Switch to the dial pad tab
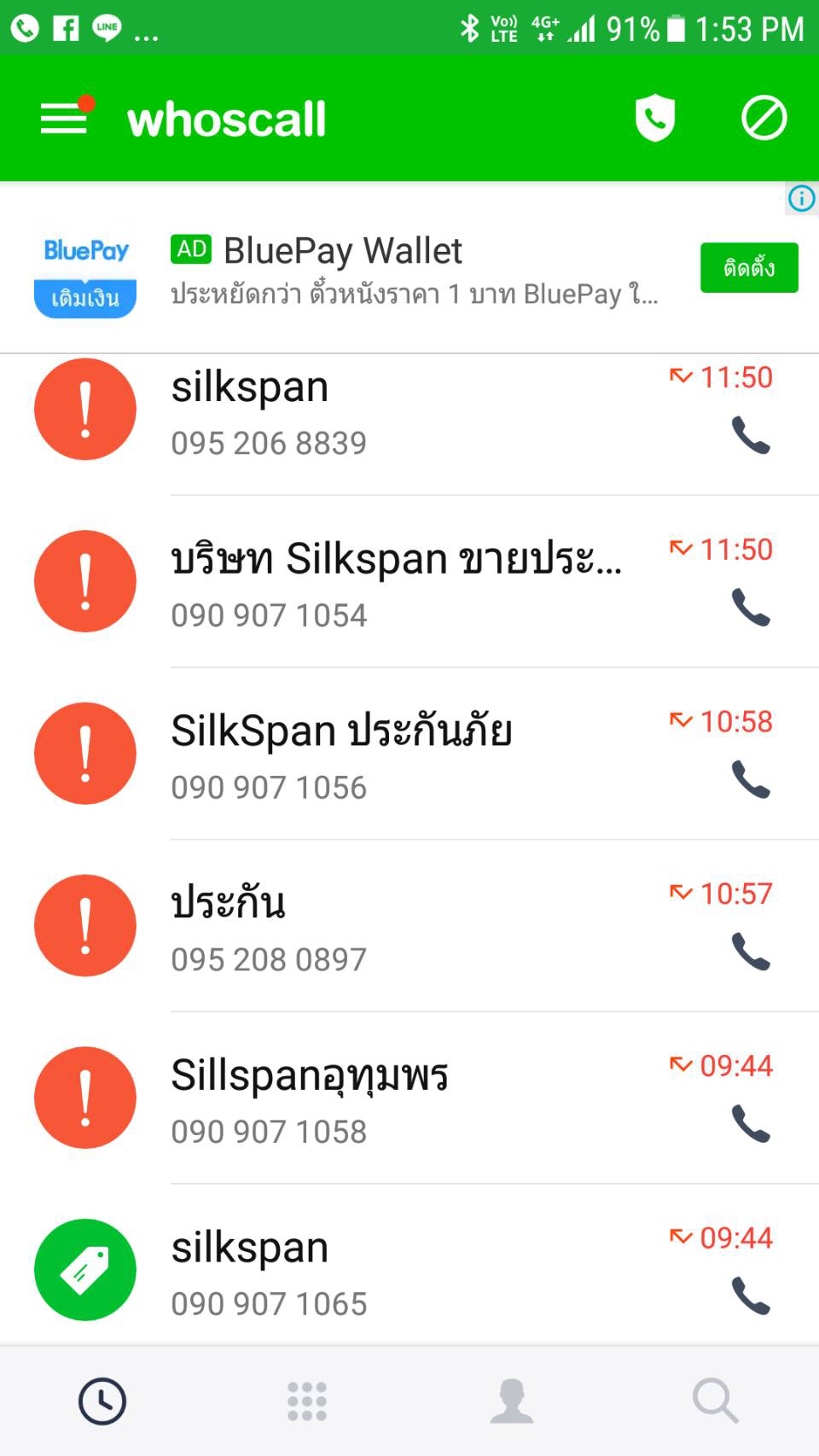Viewport: 819px width, 1456px height. 307,1401
